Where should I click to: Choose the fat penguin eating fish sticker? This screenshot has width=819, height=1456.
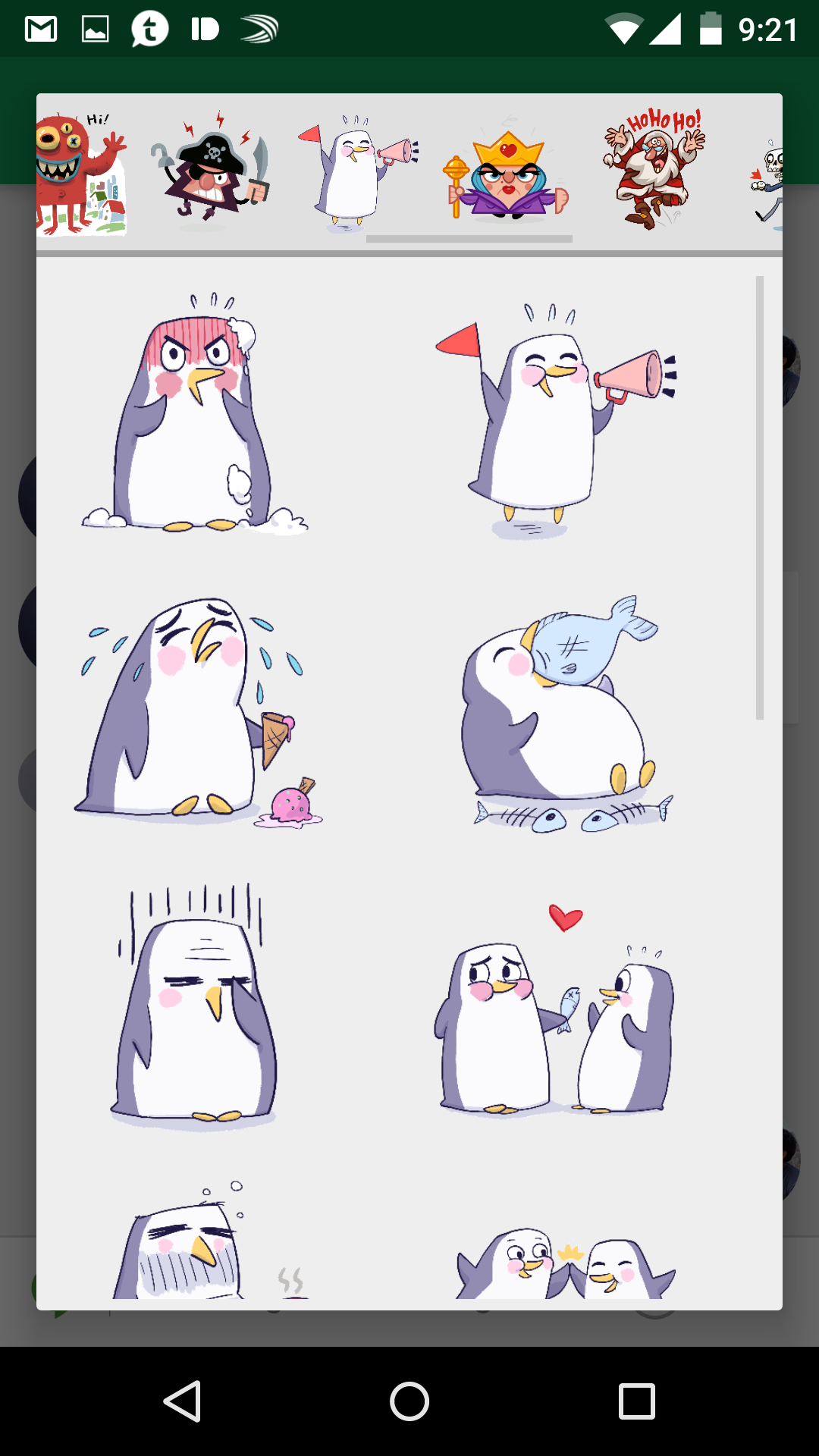tap(563, 713)
